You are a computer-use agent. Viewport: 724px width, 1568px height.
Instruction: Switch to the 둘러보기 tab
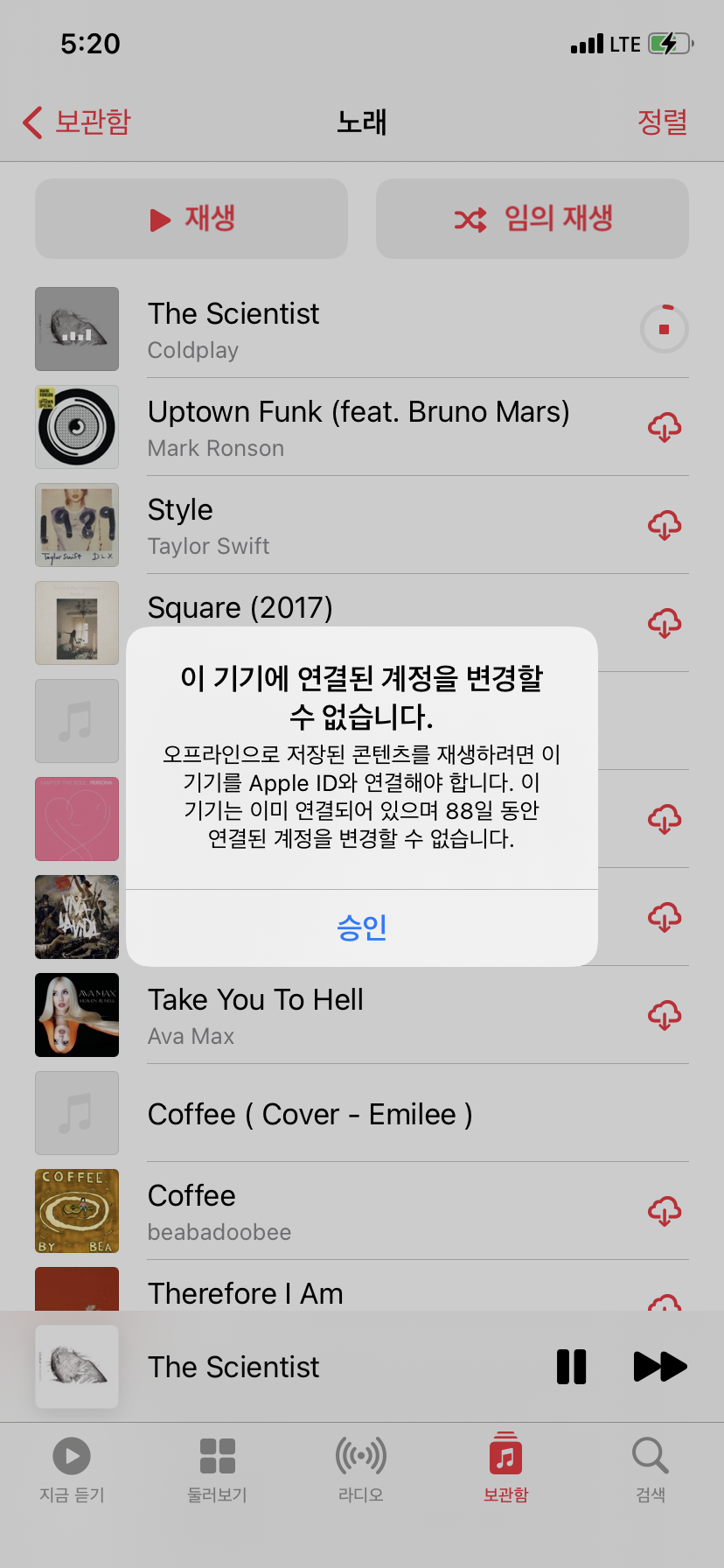point(217,1470)
